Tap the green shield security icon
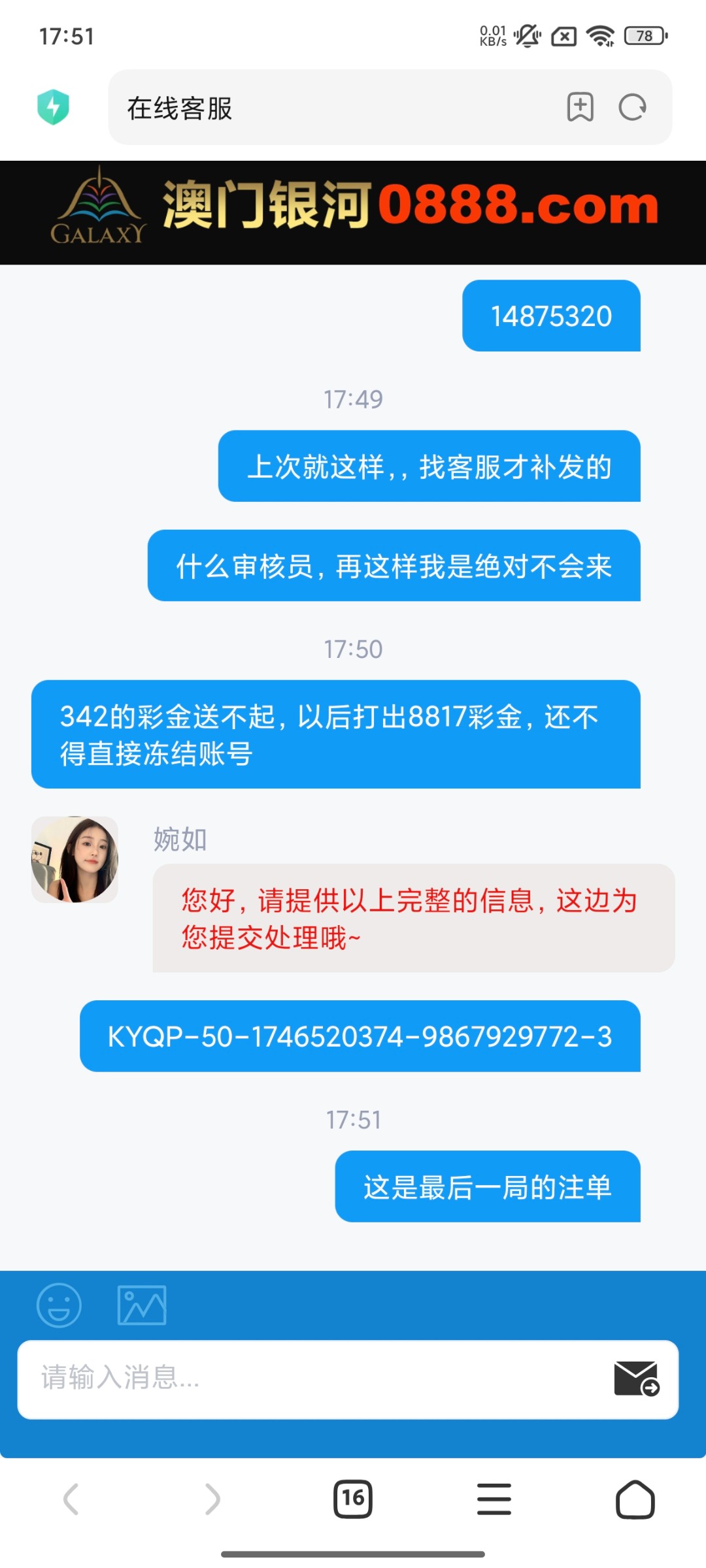 (x=55, y=106)
